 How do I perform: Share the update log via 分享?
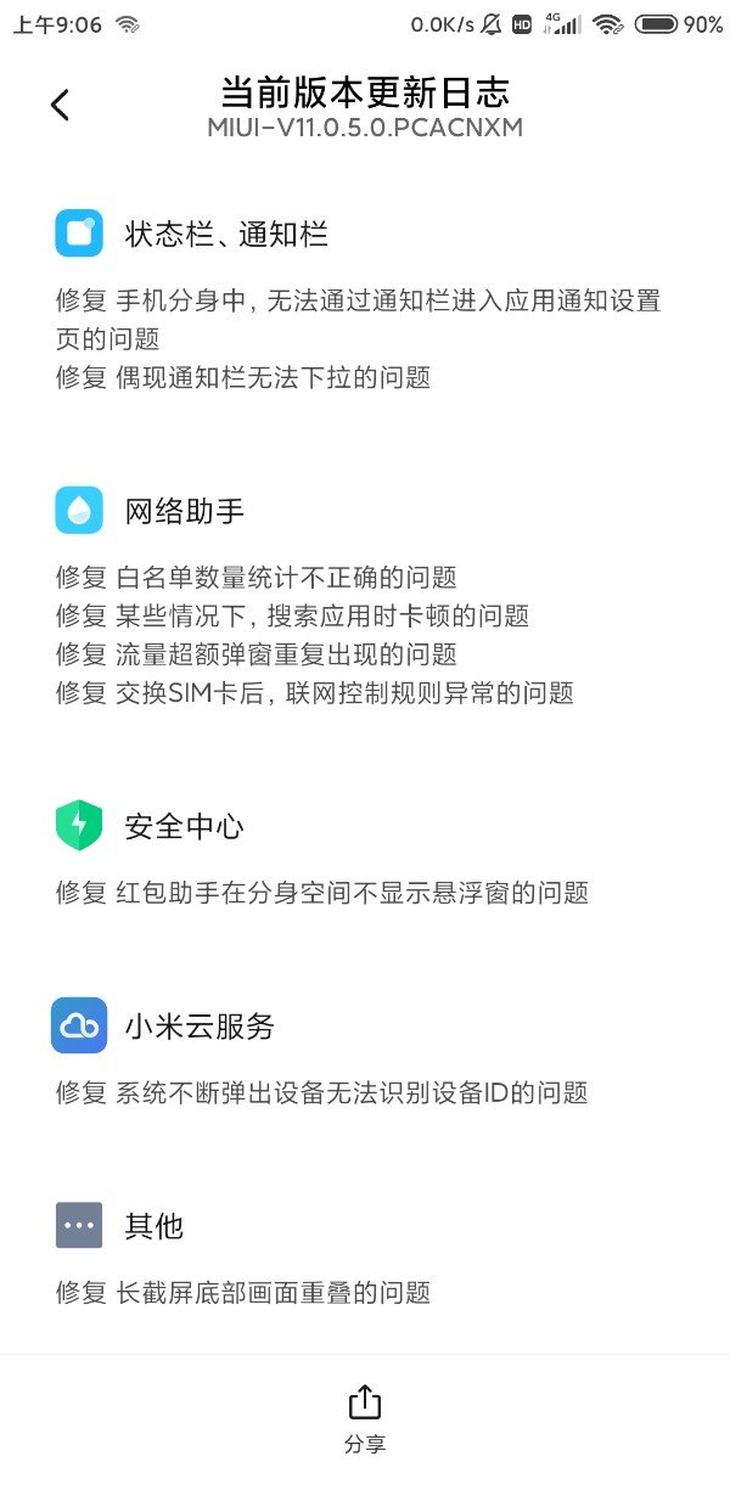pos(365,1419)
